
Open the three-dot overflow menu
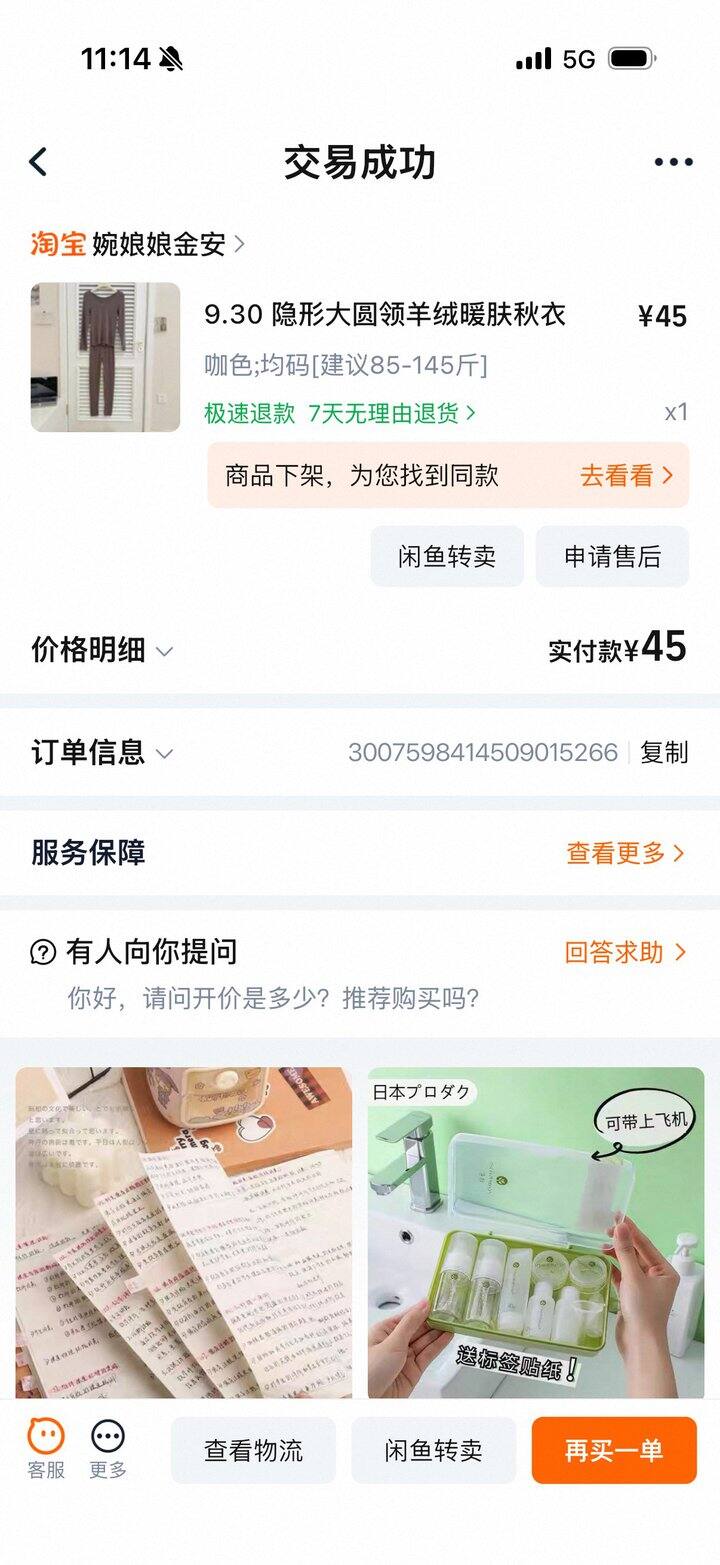(x=673, y=162)
